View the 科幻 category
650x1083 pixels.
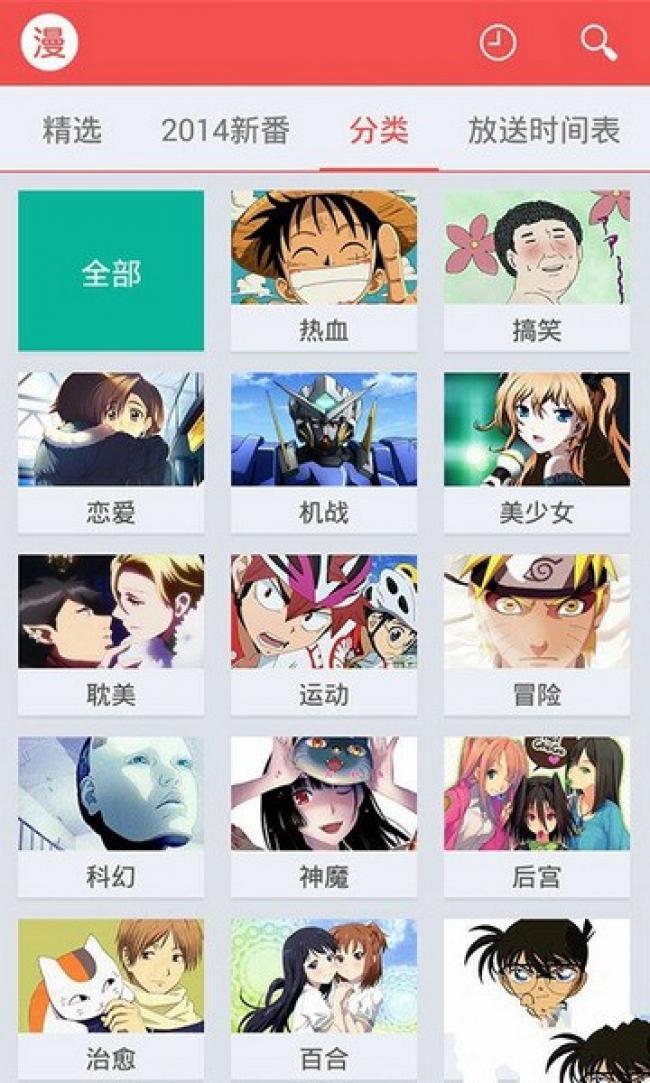111,816
